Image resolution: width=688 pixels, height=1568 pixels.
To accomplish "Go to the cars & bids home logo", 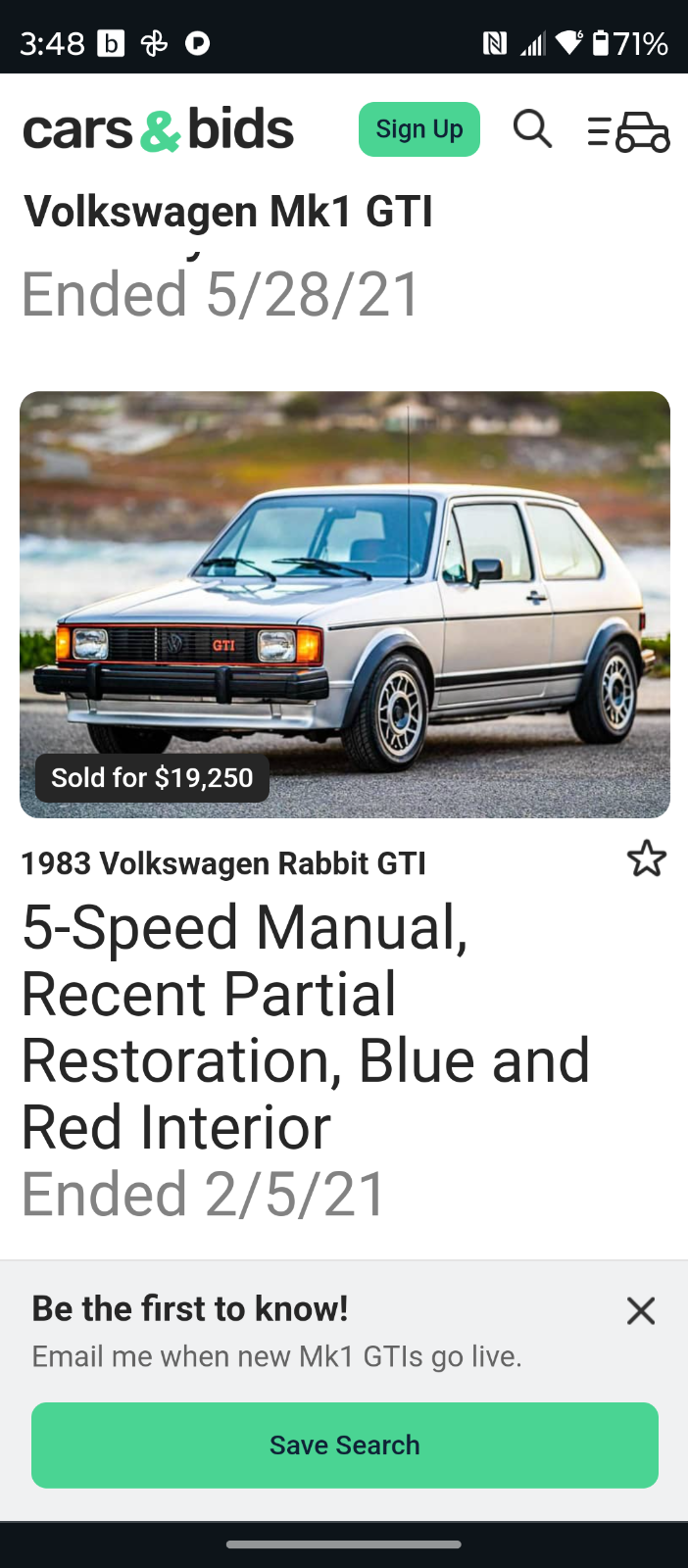I will (x=158, y=130).
